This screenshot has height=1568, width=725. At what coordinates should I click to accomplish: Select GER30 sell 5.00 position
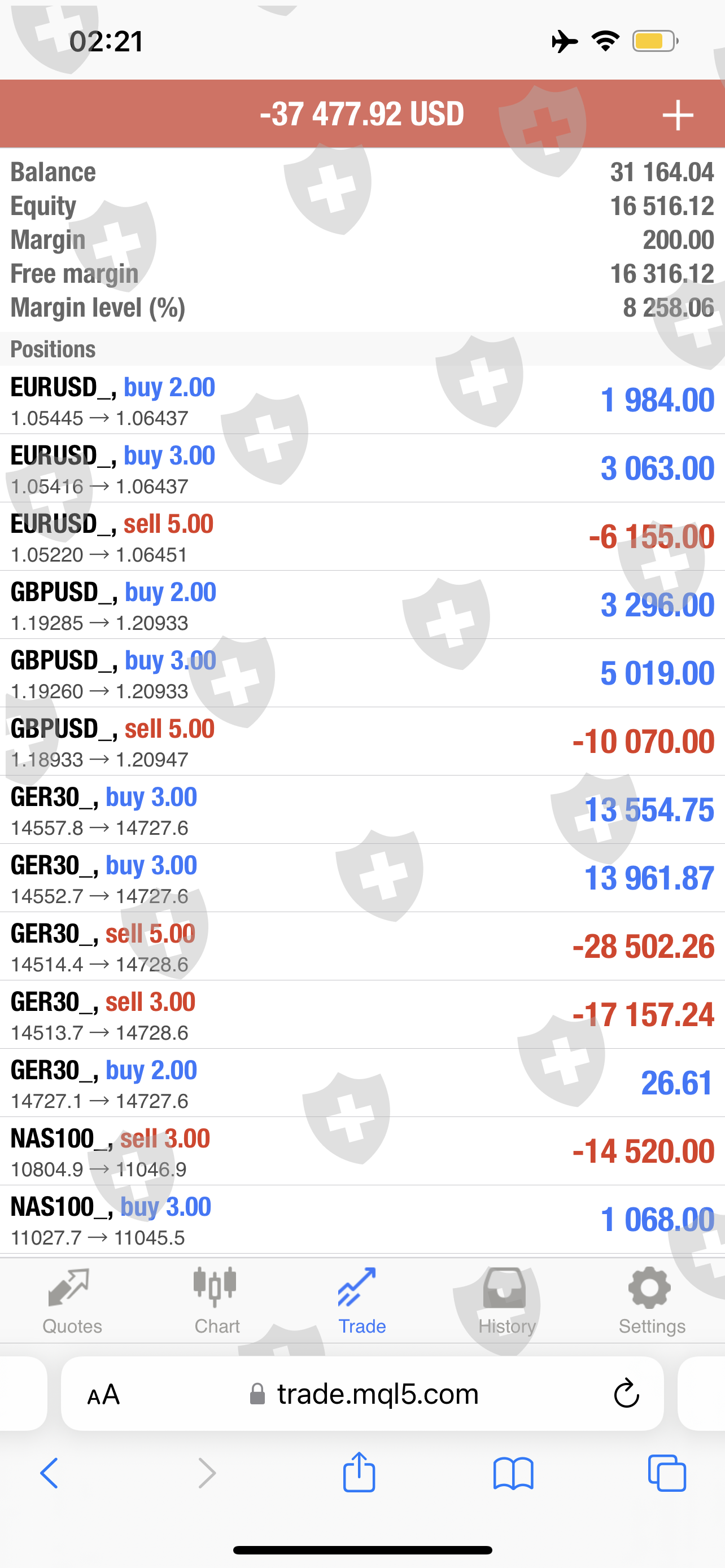click(x=362, y=947)
